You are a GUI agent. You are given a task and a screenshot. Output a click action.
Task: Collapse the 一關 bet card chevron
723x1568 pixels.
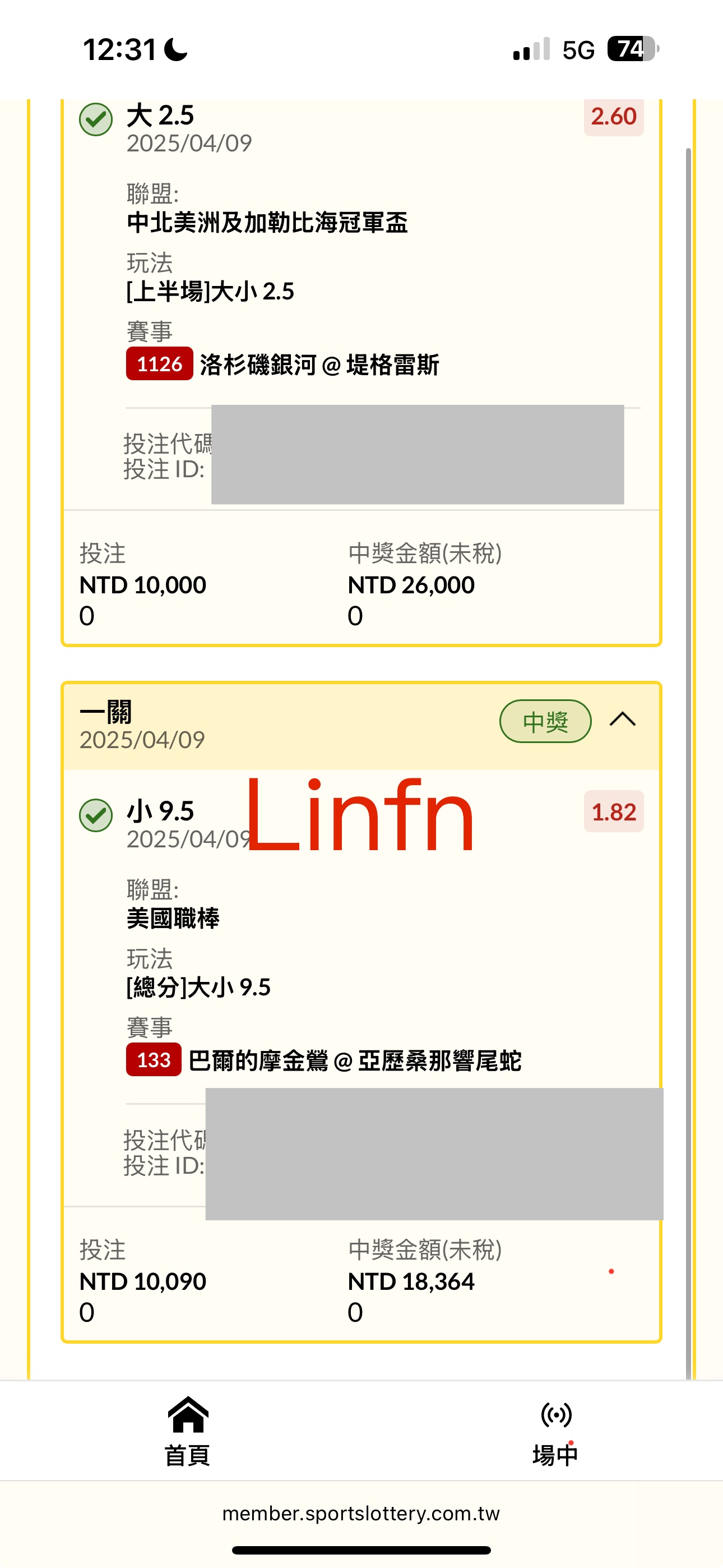tap(622, 720)
